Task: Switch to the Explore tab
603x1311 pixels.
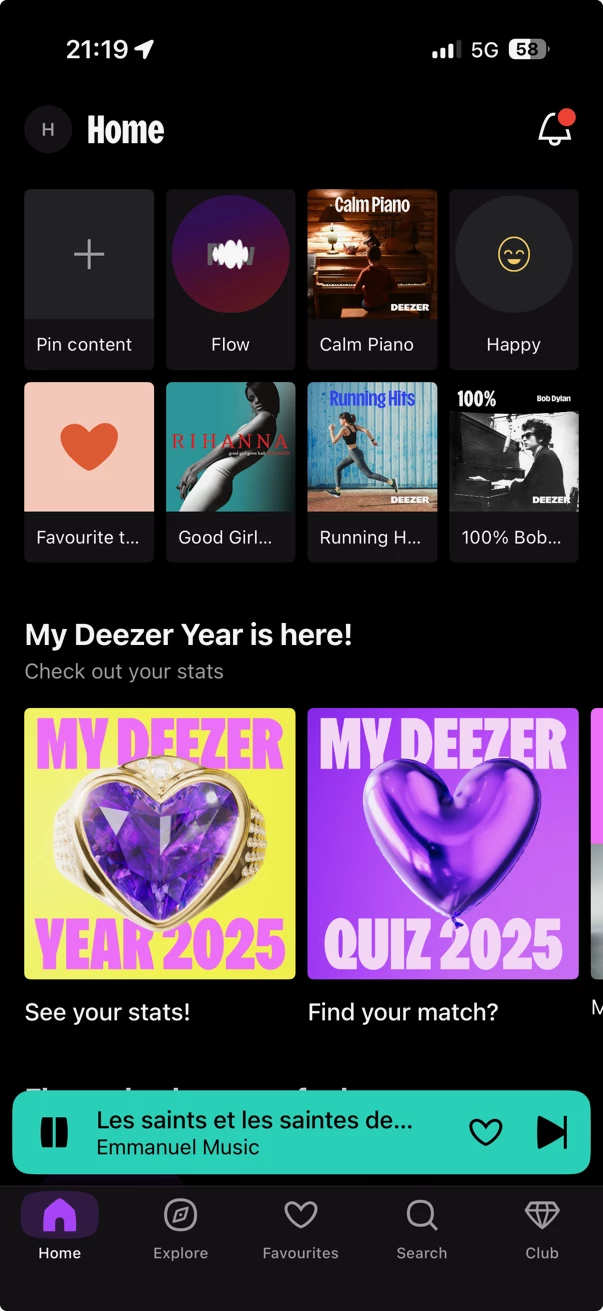Action: [x=181, y=1229]
